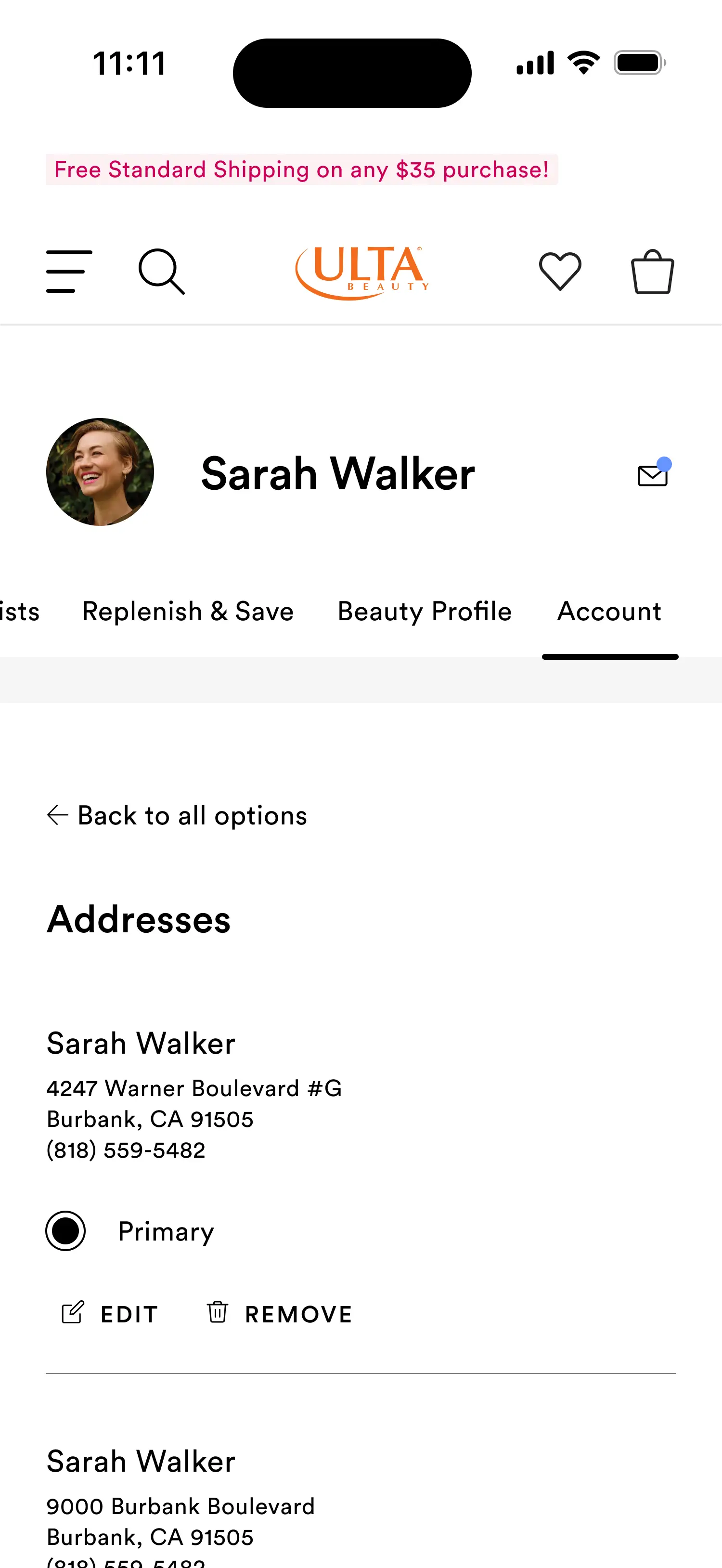The height and width of the screenshot is (1568, 722).
Task: Remove the Warner Boulevard address
Action: pos(280,1314)
